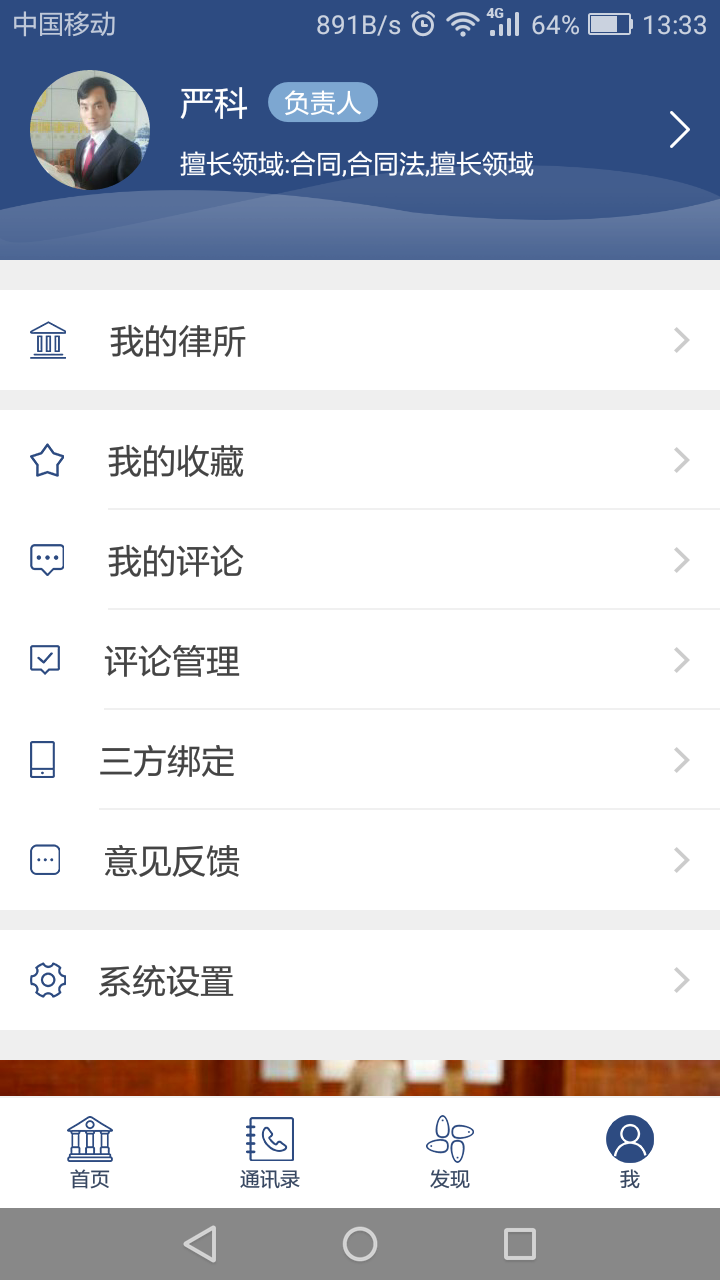
Task: Open 严科's profile details arrow
Action: tap(680, 130)
